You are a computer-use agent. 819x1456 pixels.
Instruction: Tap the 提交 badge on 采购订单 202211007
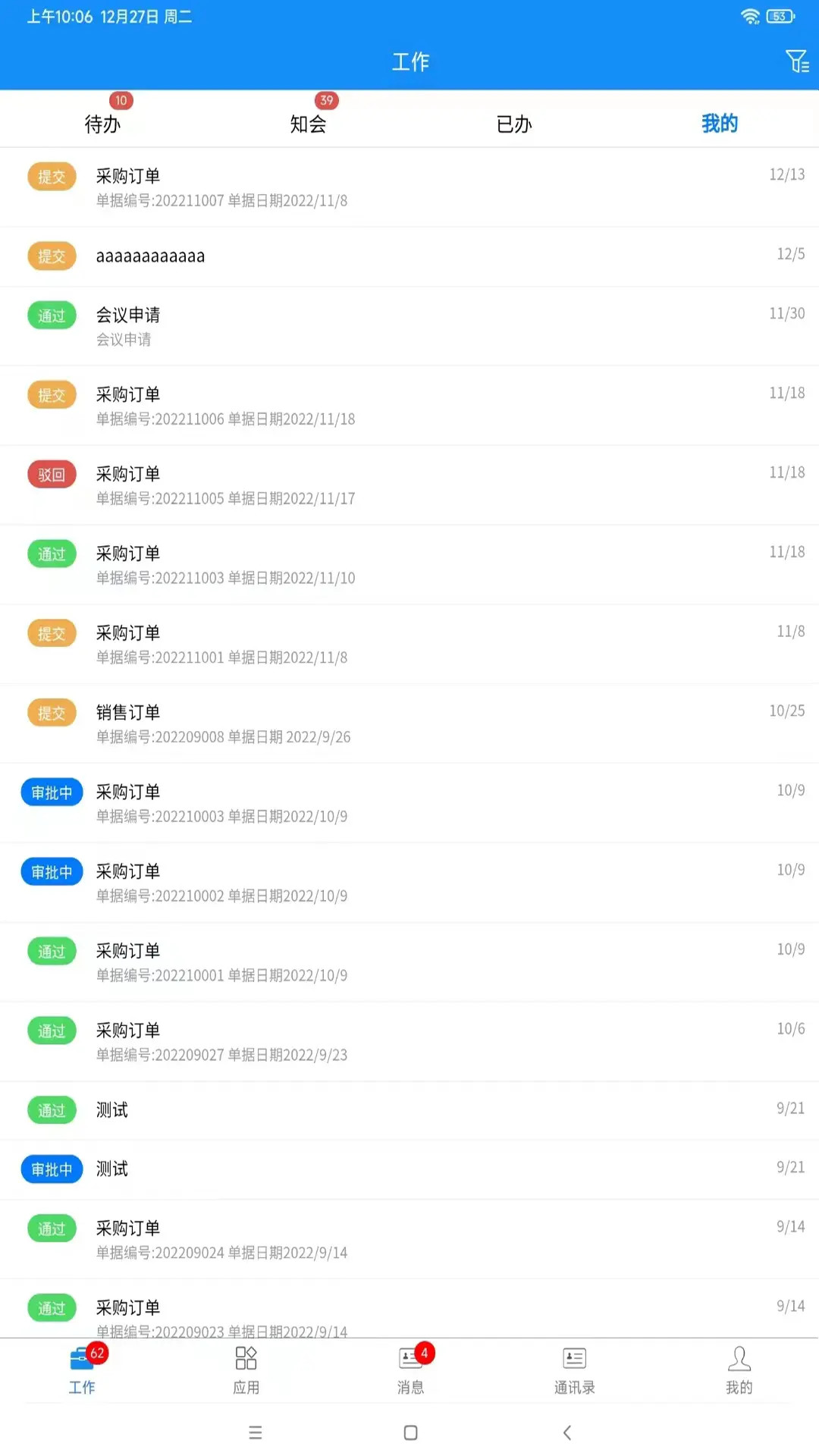(51, 176)
